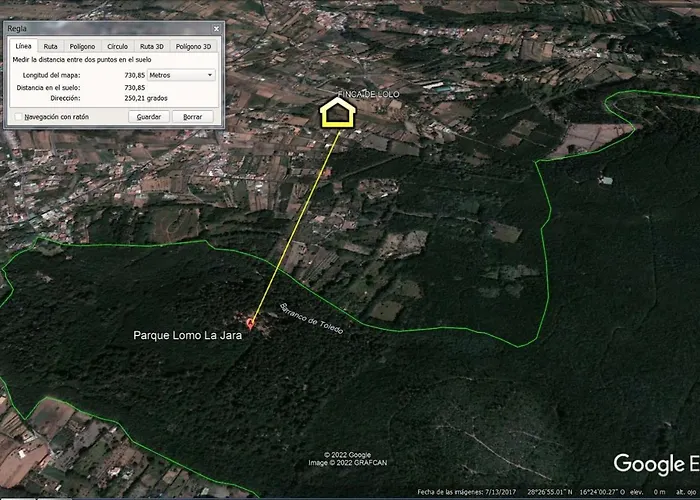Save the measurement with Guardar
The height and width of the screenshot is (500, 700).
point(148,117)
